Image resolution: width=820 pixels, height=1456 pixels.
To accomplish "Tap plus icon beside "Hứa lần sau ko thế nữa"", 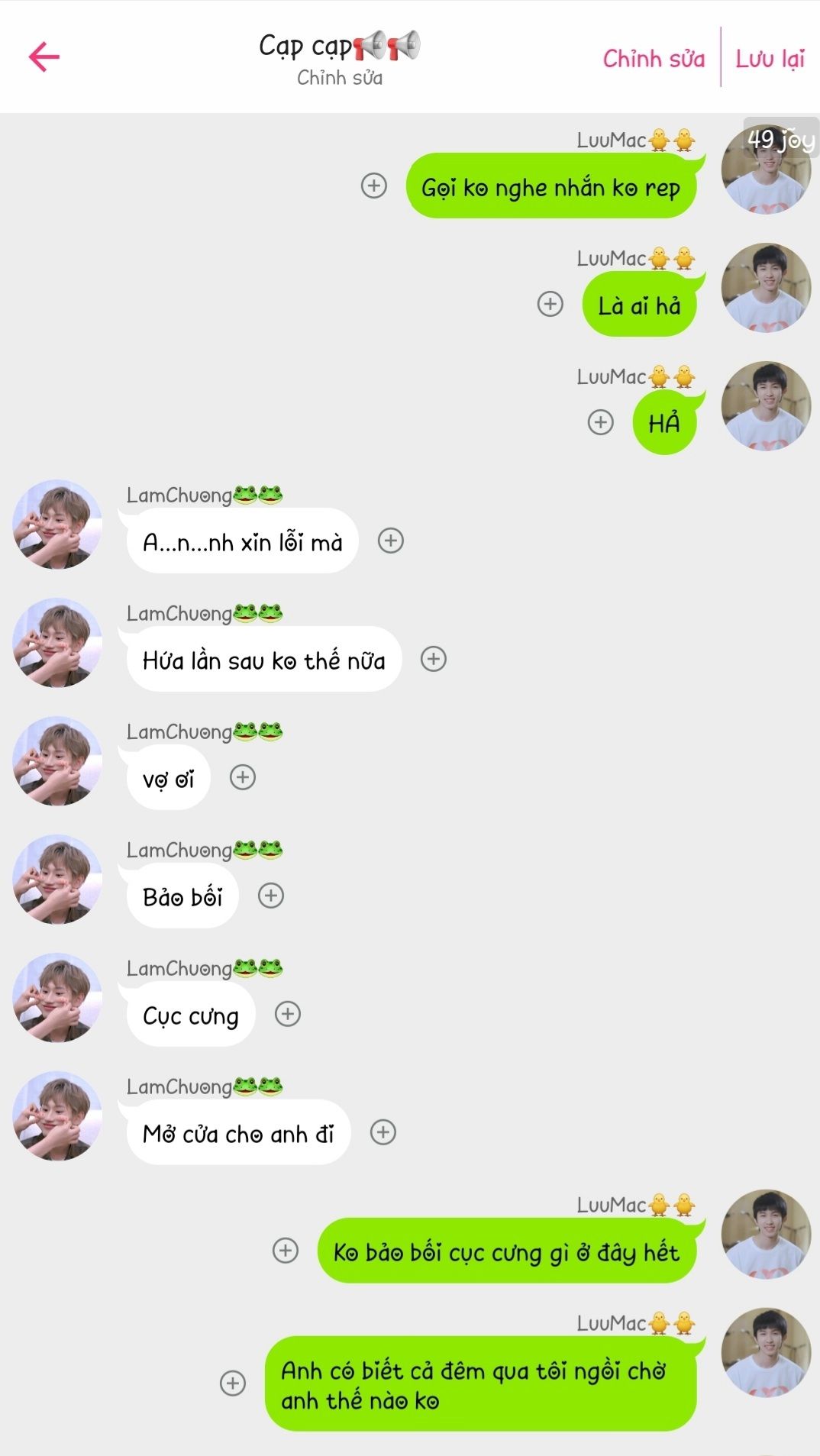I will [x=434, y=659].
